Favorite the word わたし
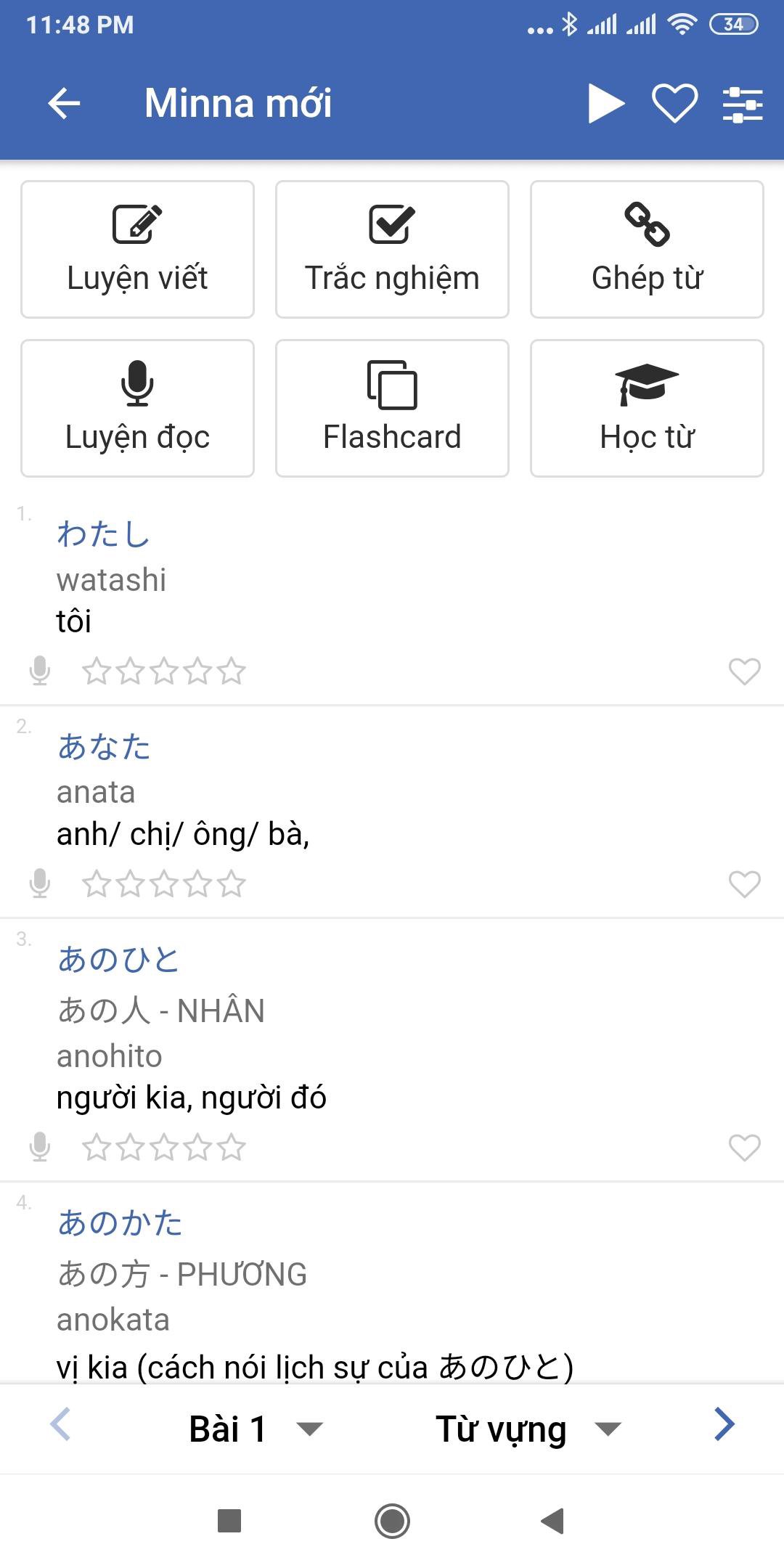The width and height of the screenshot is (784, 1568). (x=744, y=671)
